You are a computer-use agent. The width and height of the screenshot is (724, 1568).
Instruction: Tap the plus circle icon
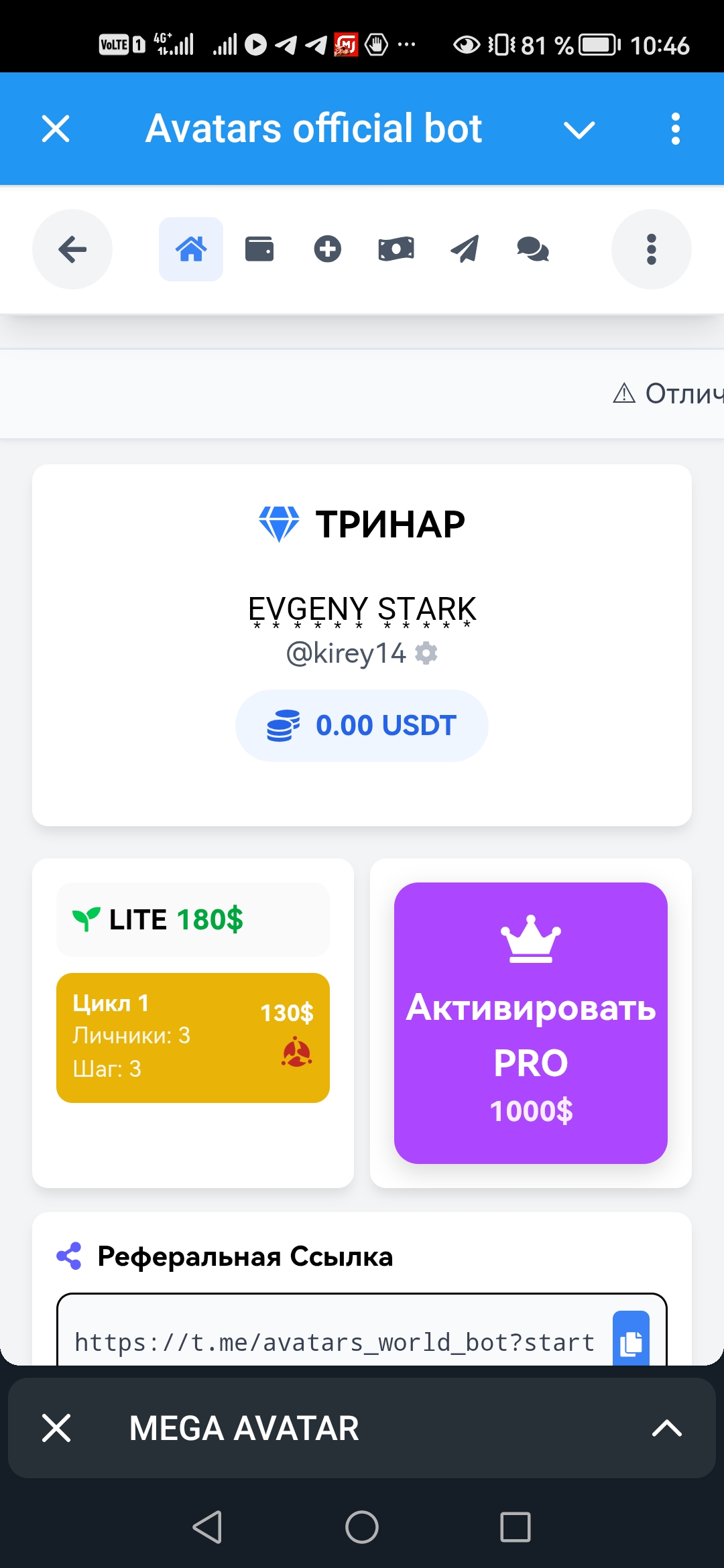click(x=328, y=249)
